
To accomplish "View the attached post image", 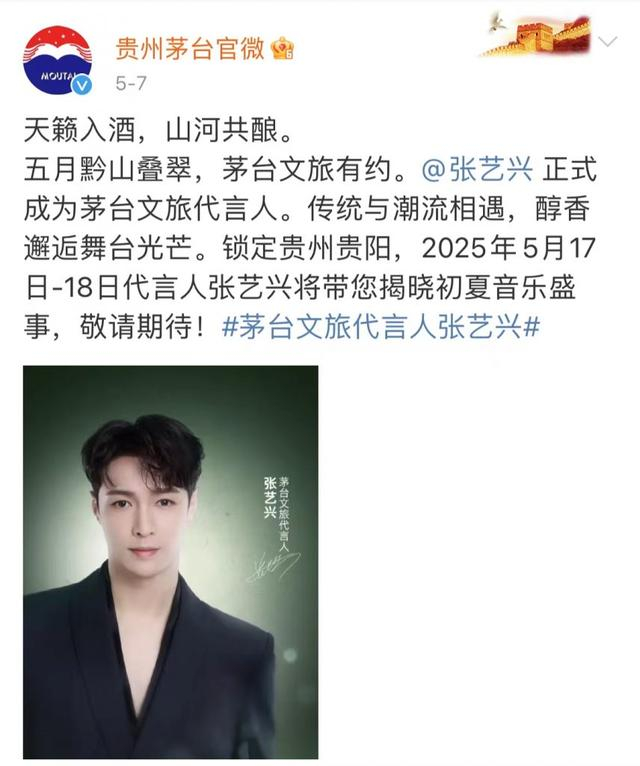I will (171, 562).
